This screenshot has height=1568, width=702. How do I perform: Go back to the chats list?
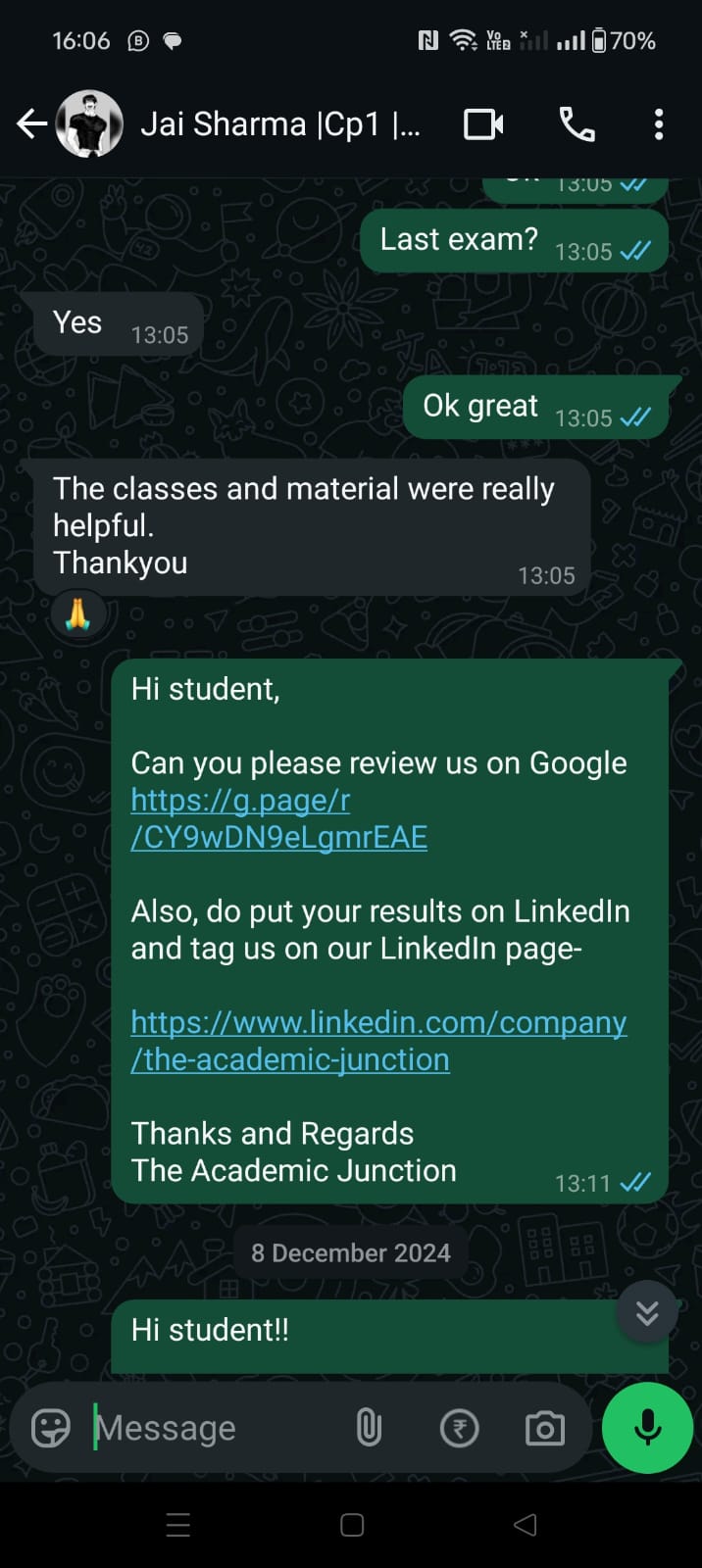point(31,124)
